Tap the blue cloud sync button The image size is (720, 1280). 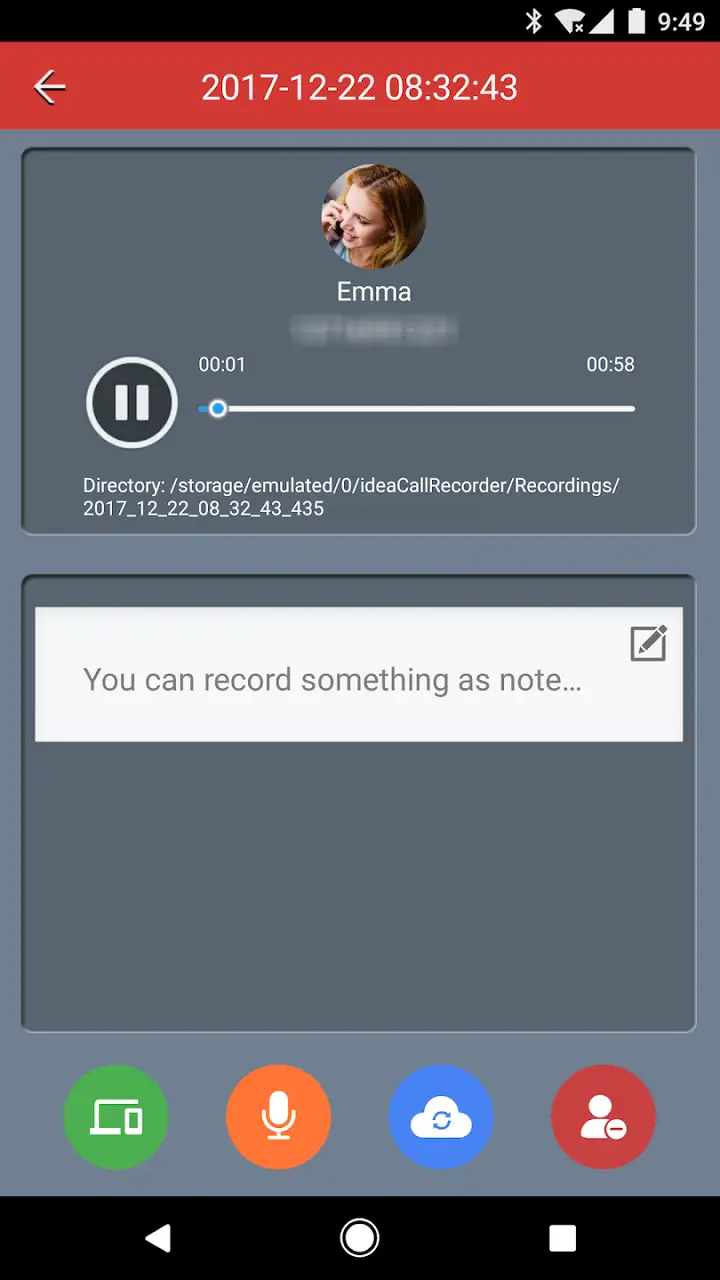(x=441, y=1117)
